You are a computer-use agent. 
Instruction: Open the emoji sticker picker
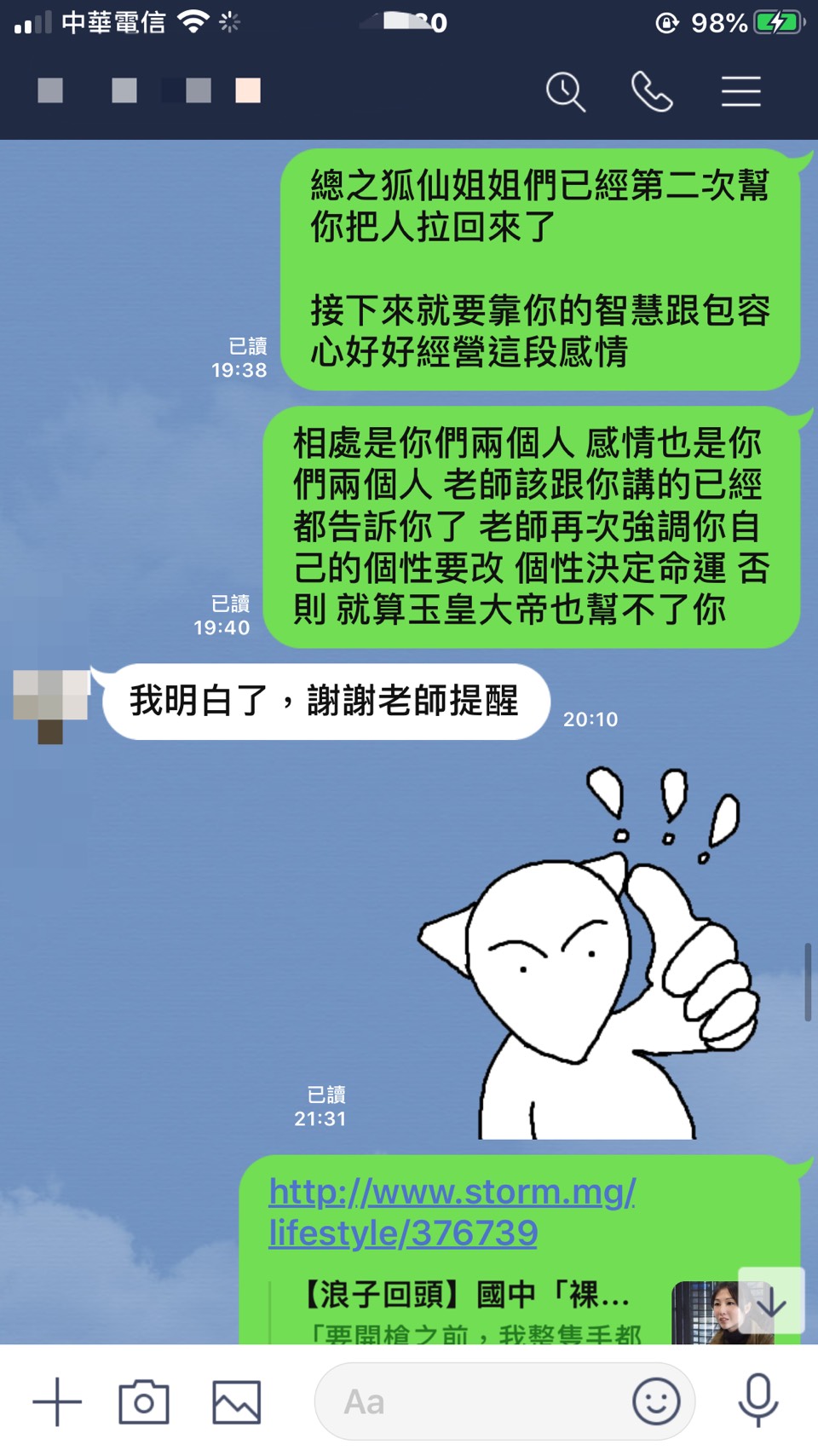pos(656,1401)
